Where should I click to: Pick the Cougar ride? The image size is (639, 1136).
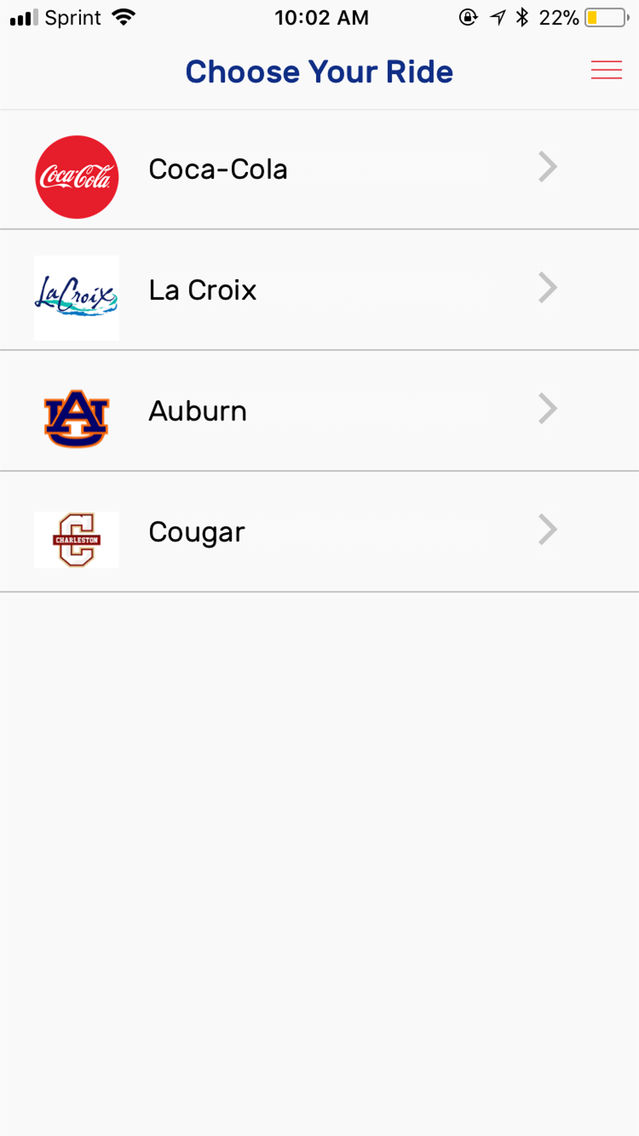[320, 532]
